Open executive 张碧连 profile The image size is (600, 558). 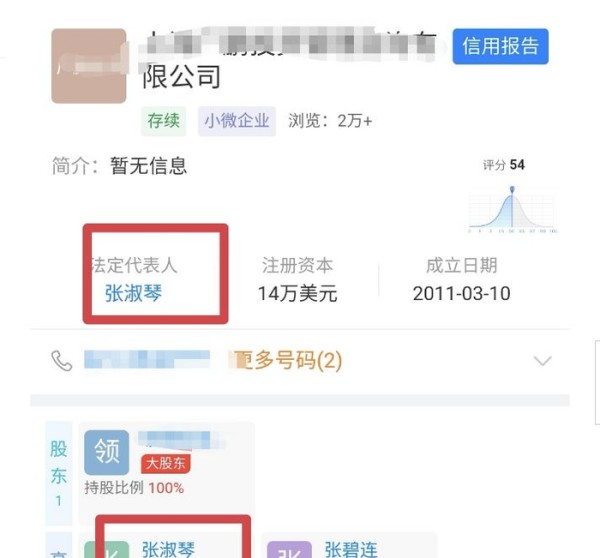click(x=351, y=548)
